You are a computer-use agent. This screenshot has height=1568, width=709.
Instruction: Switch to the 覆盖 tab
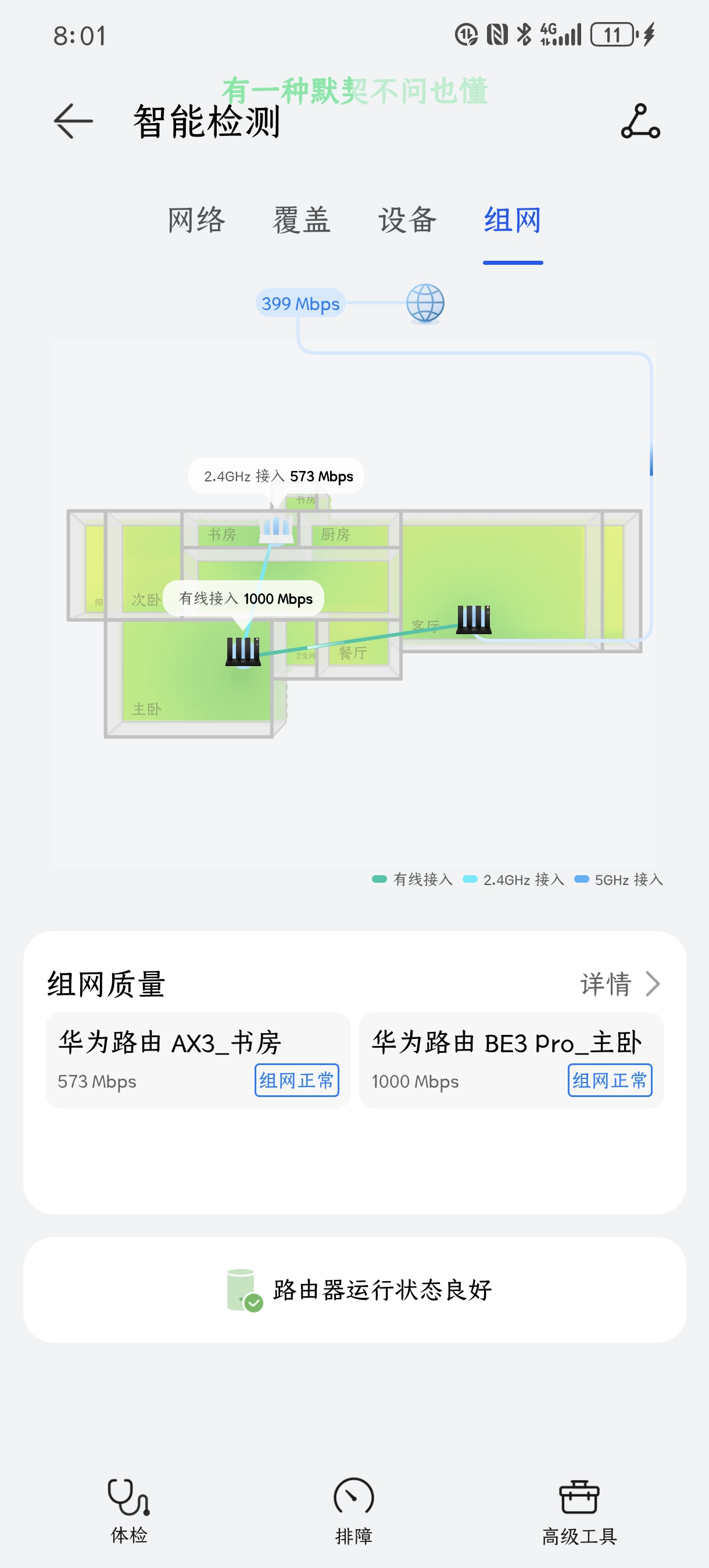302,220
